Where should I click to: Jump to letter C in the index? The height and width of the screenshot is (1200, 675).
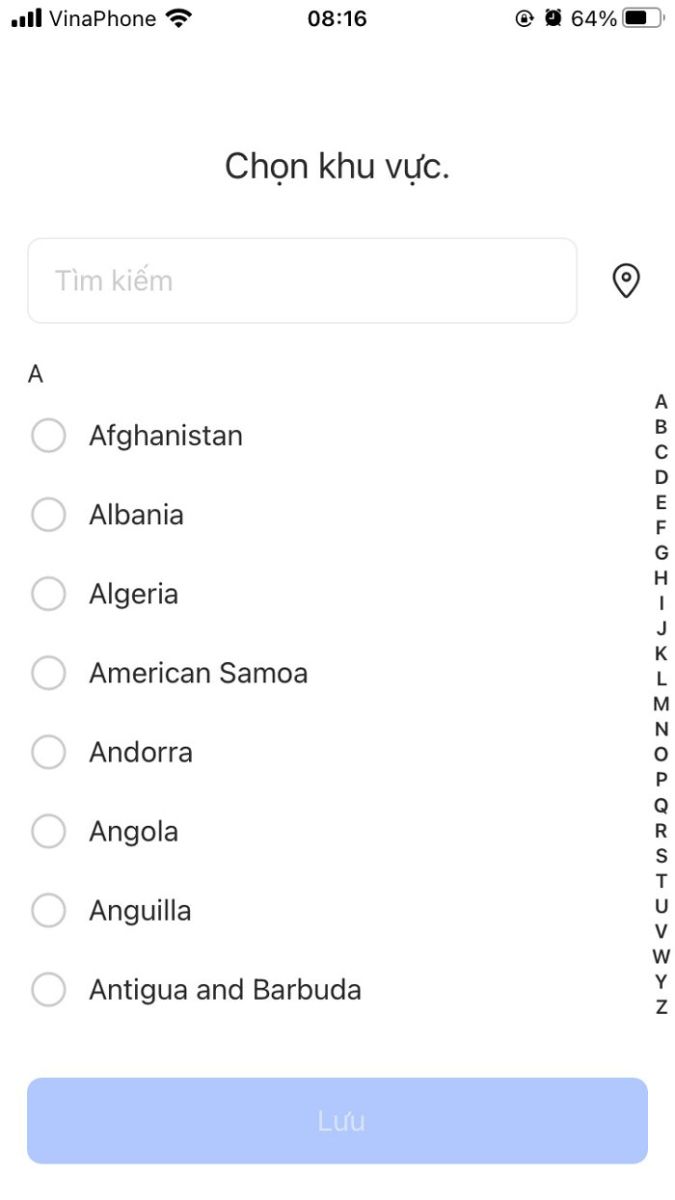[661, 452]
